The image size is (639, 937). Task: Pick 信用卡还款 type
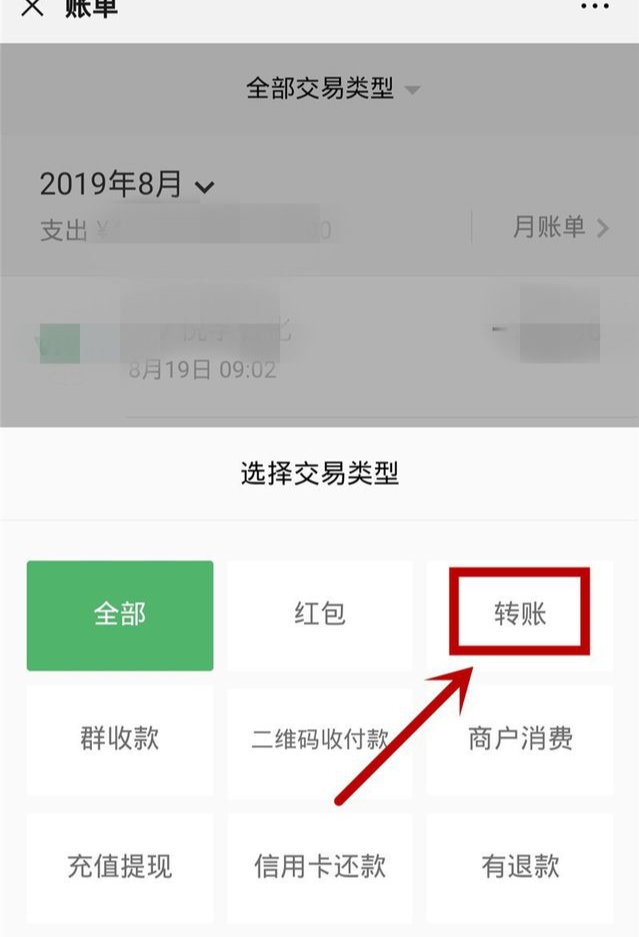coord(319,866)
